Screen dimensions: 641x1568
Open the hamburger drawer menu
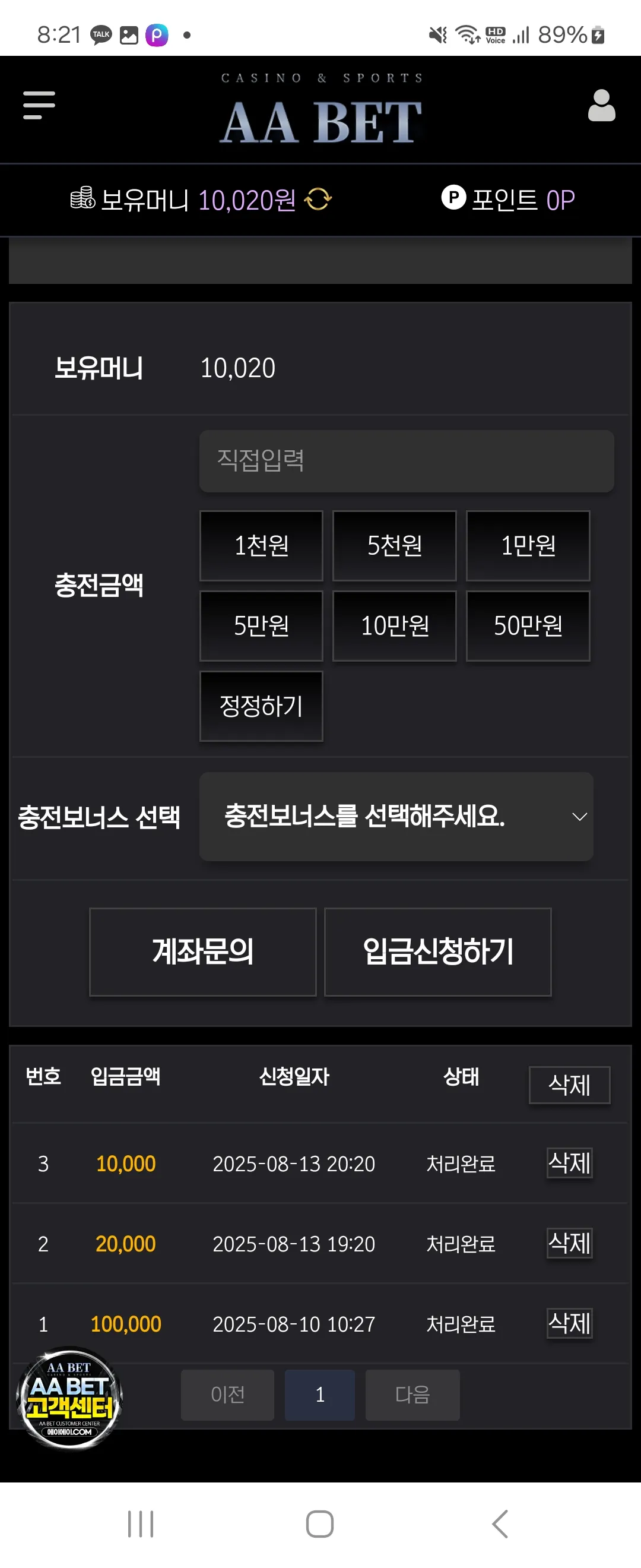point(39,105)
